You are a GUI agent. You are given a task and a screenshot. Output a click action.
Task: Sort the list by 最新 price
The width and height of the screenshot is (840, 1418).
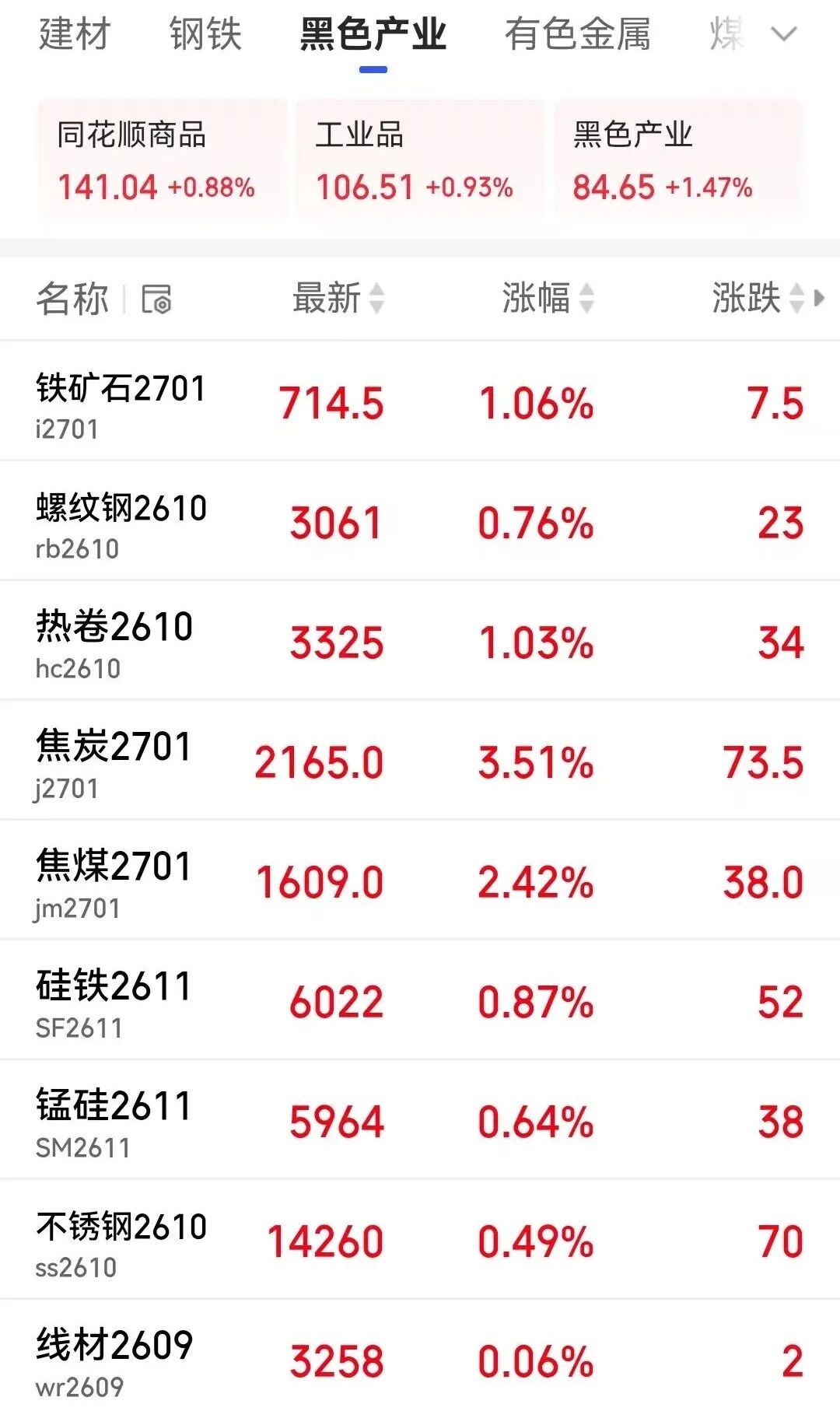(x=338, y=298)
